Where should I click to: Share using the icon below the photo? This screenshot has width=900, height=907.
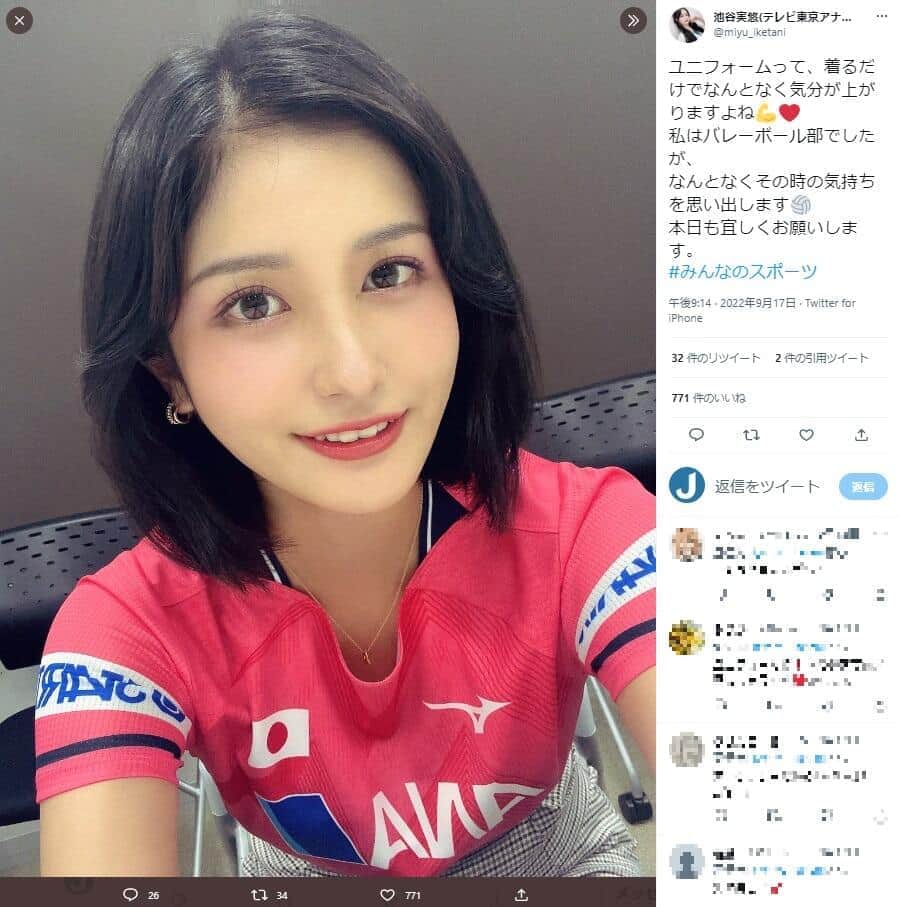pos(518,894)
